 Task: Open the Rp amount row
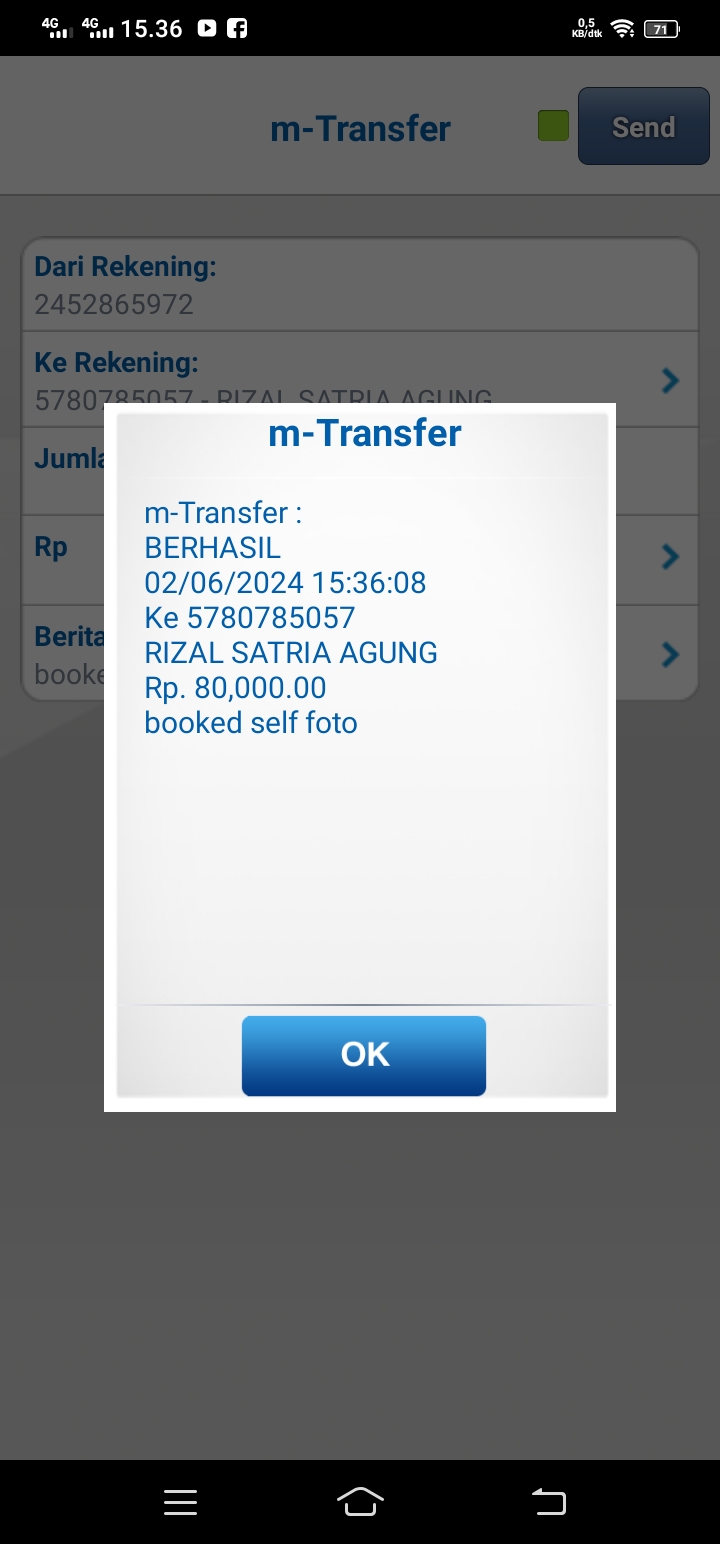pos(669,556)
